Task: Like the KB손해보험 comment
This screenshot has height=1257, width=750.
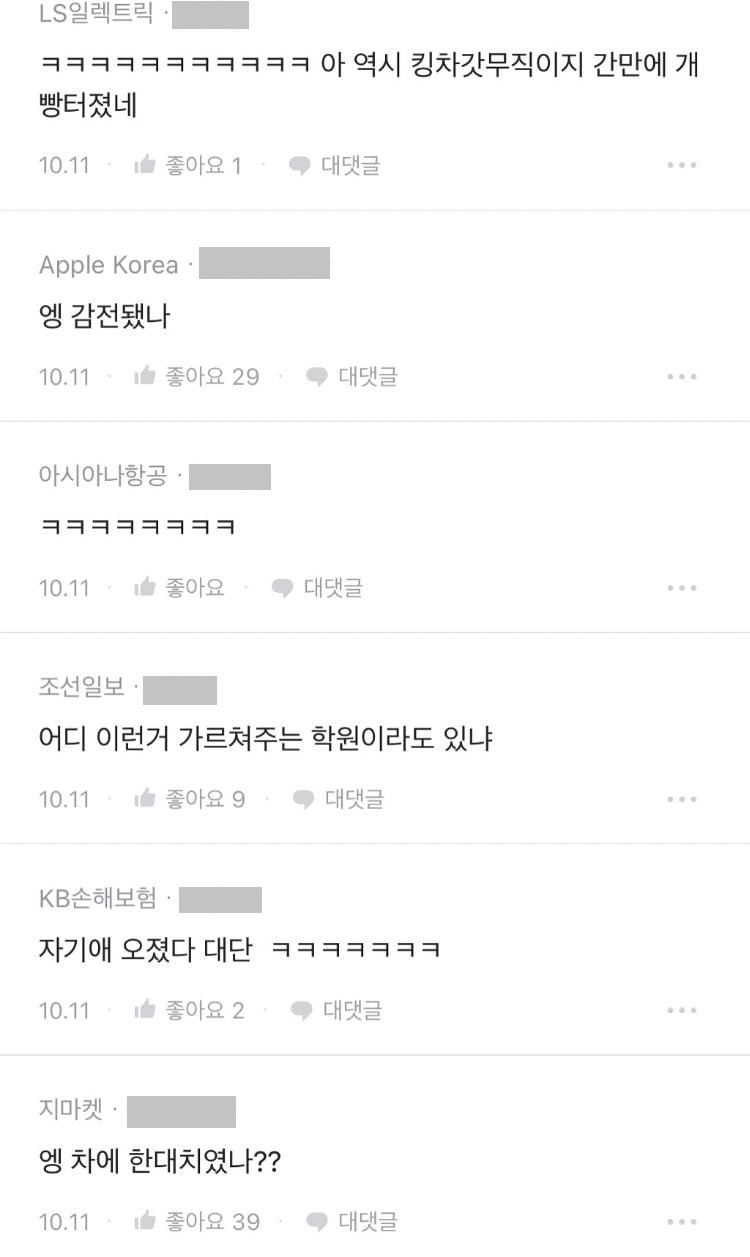Action: [x=189, y=1009]
